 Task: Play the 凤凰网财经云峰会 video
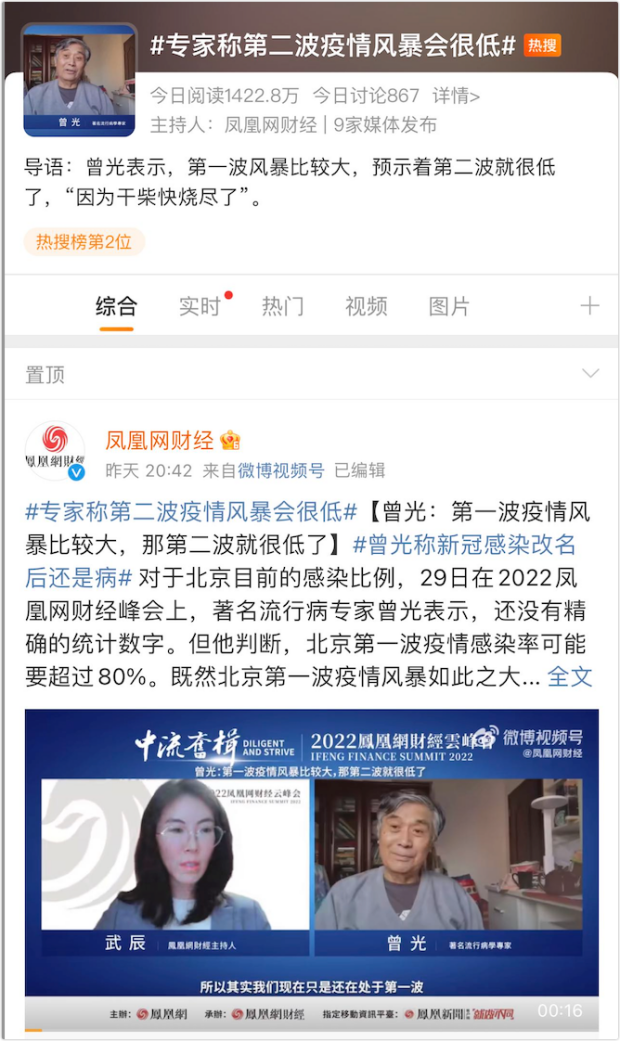pos(312,866)
